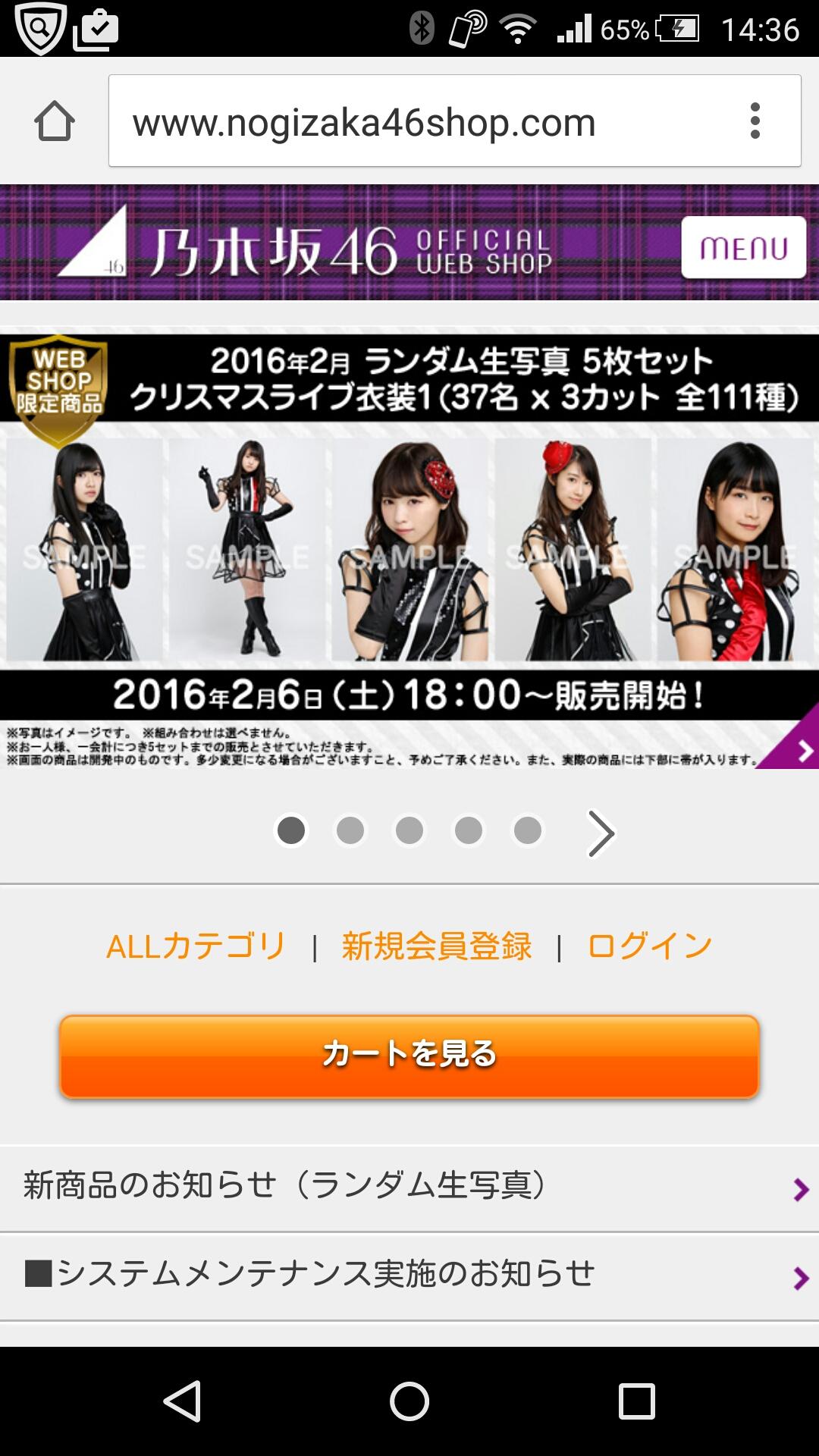Screen dimensions: 819x1456
Task: Open ALLカテゴリ link
Action: pyautogui.click(x=196, y=946)
